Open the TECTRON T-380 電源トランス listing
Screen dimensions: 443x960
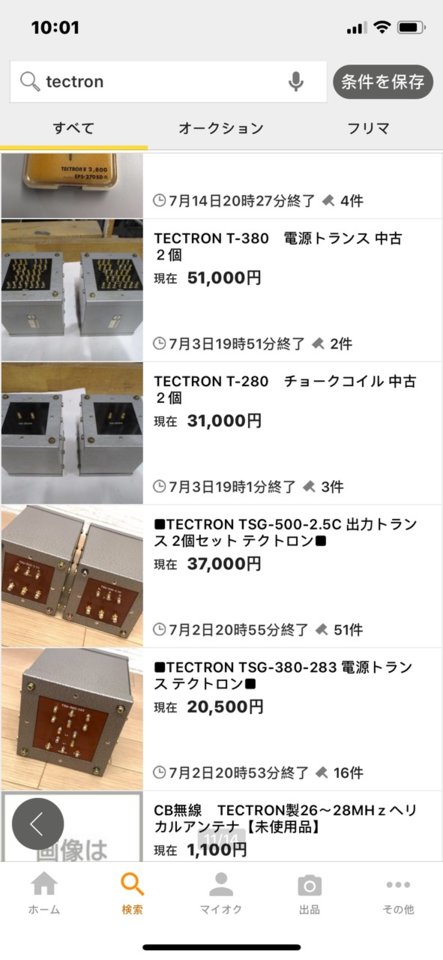(x=222, y=290)
